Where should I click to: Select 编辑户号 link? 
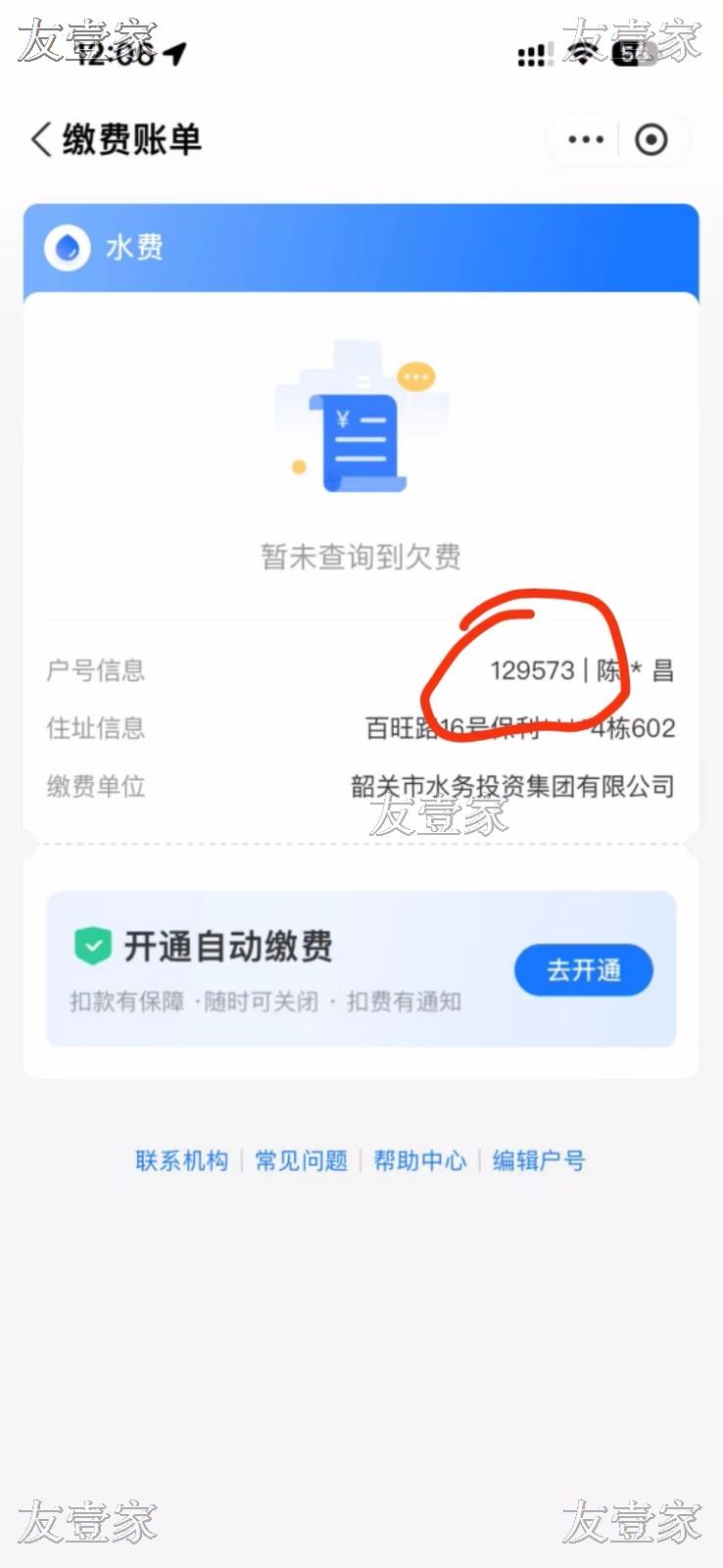539,1160
